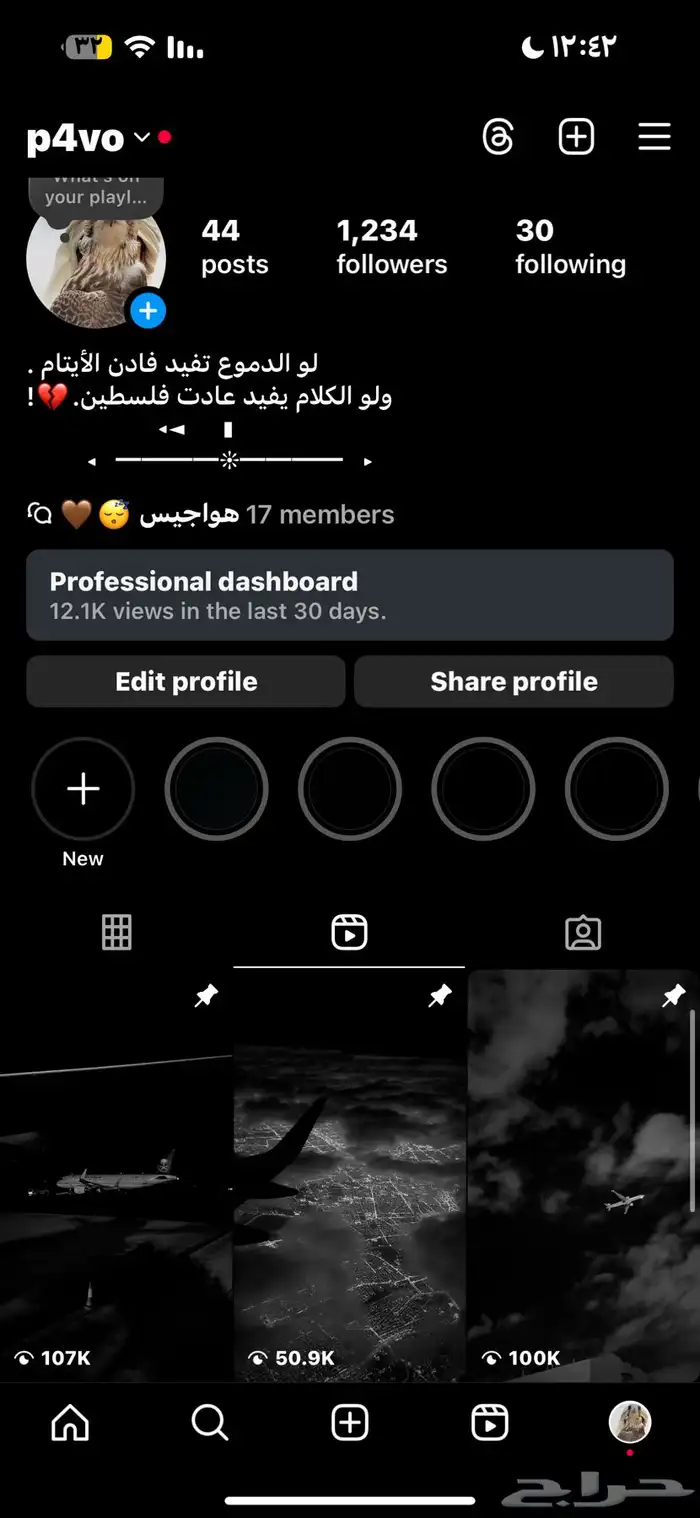Switch to the tagged photos tab
This screenshot has width=700, height=1518.
582,933
